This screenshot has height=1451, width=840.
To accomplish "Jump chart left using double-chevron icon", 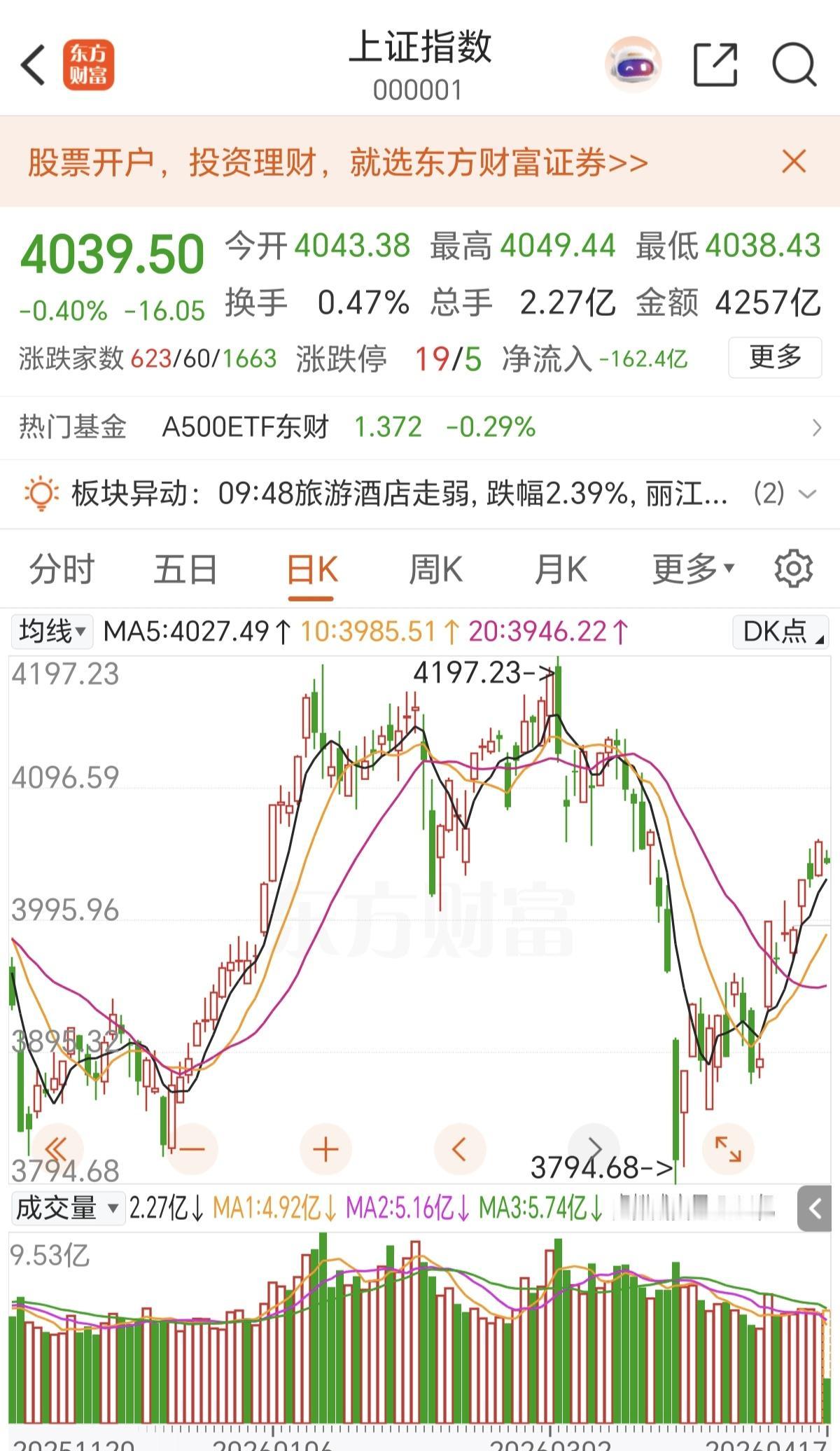I will click(56, 1148).
